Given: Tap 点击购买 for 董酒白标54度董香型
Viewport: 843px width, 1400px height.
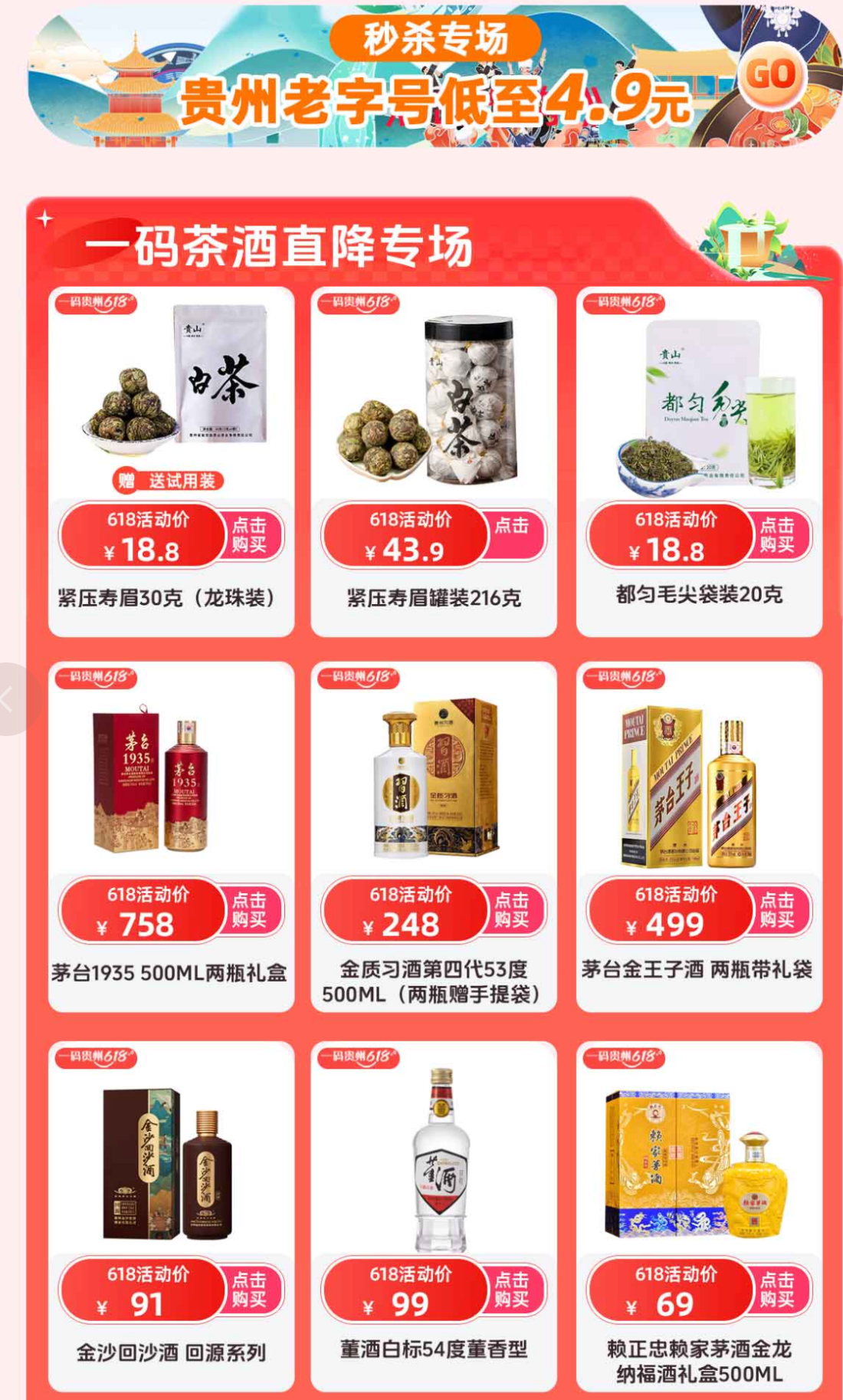Looking at the screenshot, I should tap(512, 1290).
